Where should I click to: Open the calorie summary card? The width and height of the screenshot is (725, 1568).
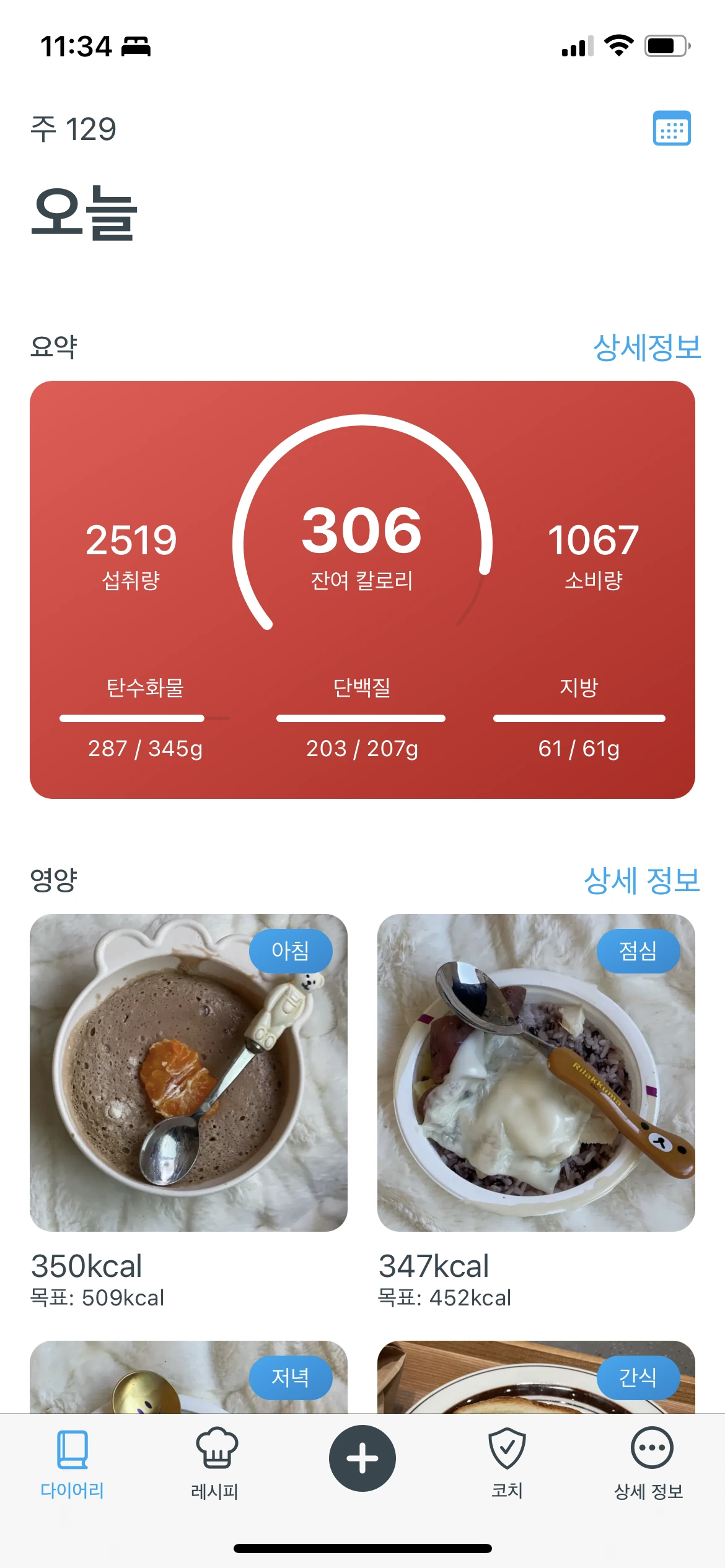point(362,589)
